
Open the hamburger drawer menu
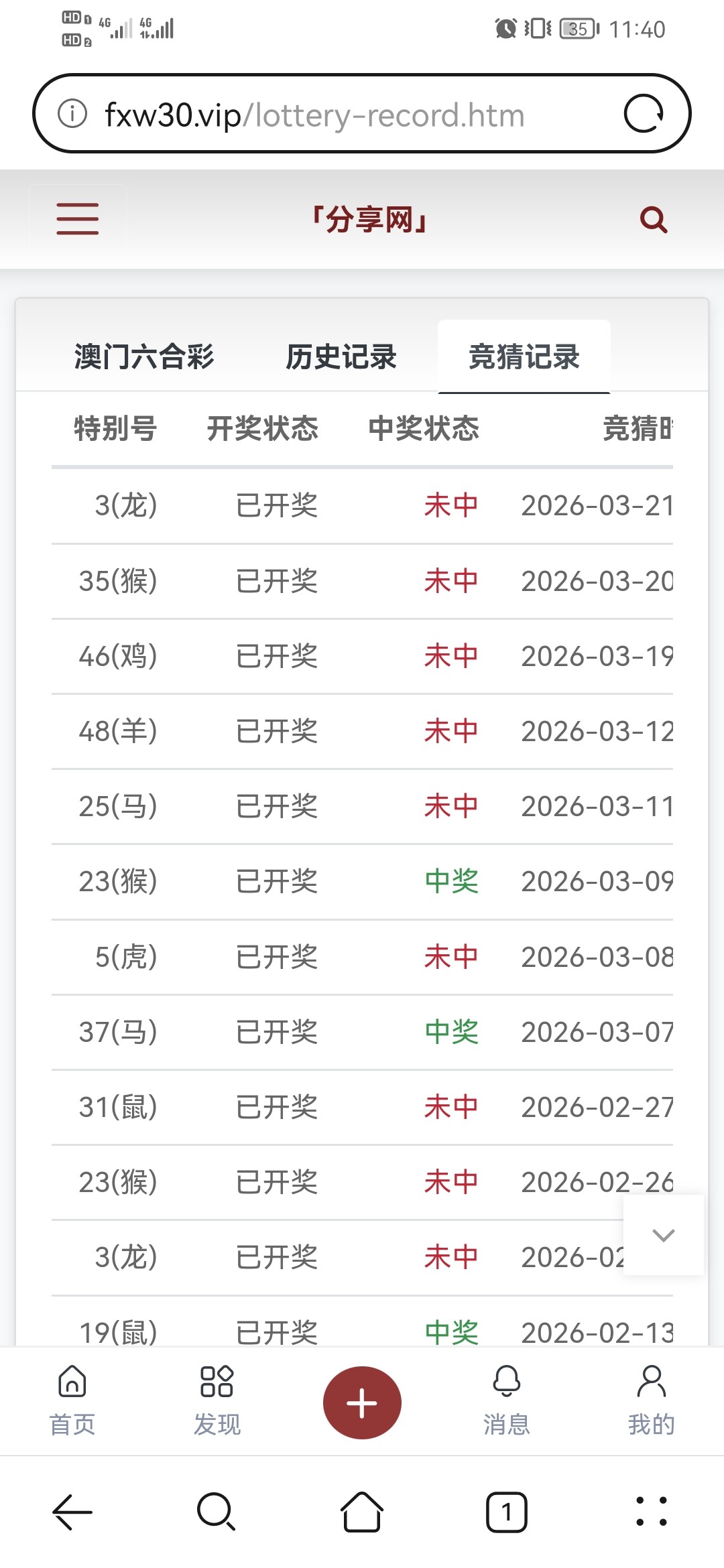click(77, 219)
